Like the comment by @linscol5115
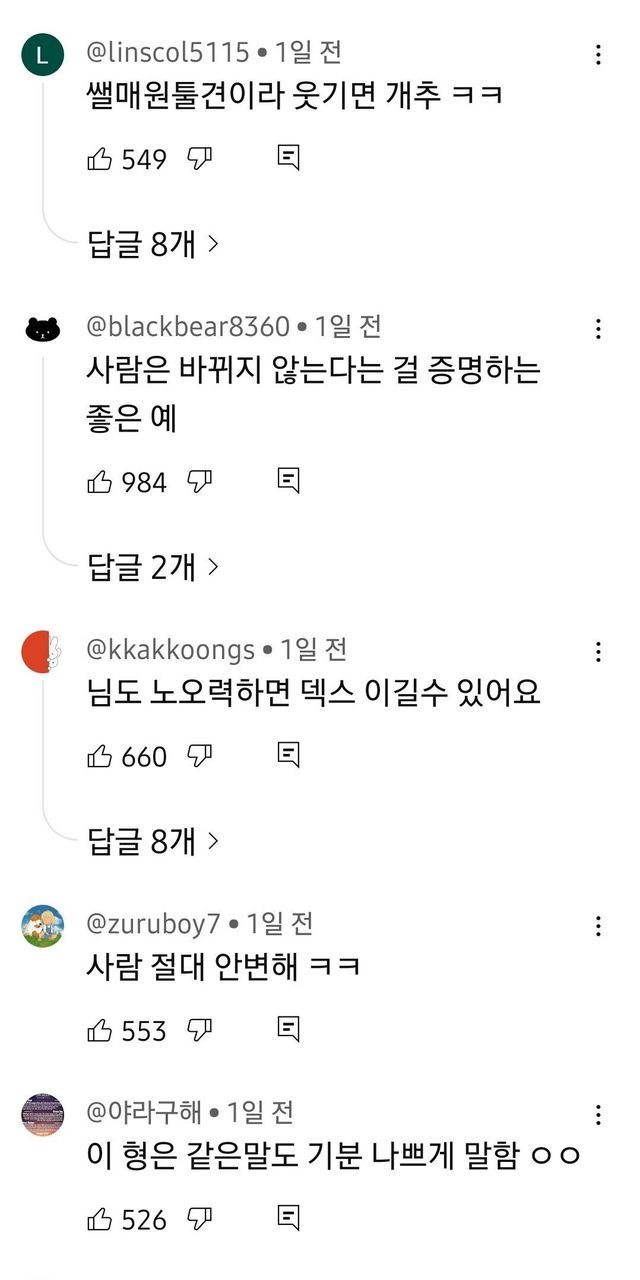640x1280 pixels. click(100, 158)
